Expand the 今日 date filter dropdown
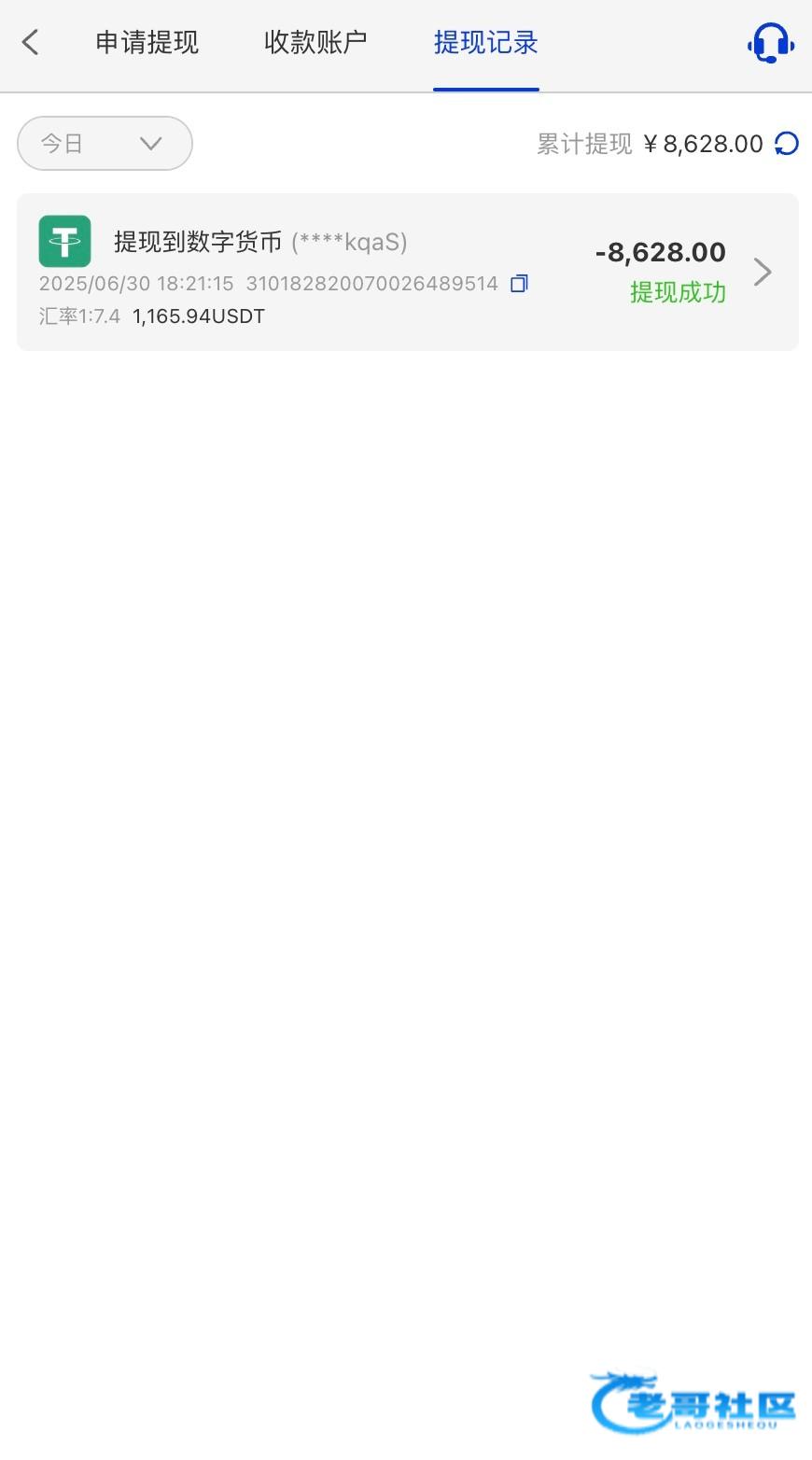The width and height of the screenshot is (812, 1460). [105, 143]
